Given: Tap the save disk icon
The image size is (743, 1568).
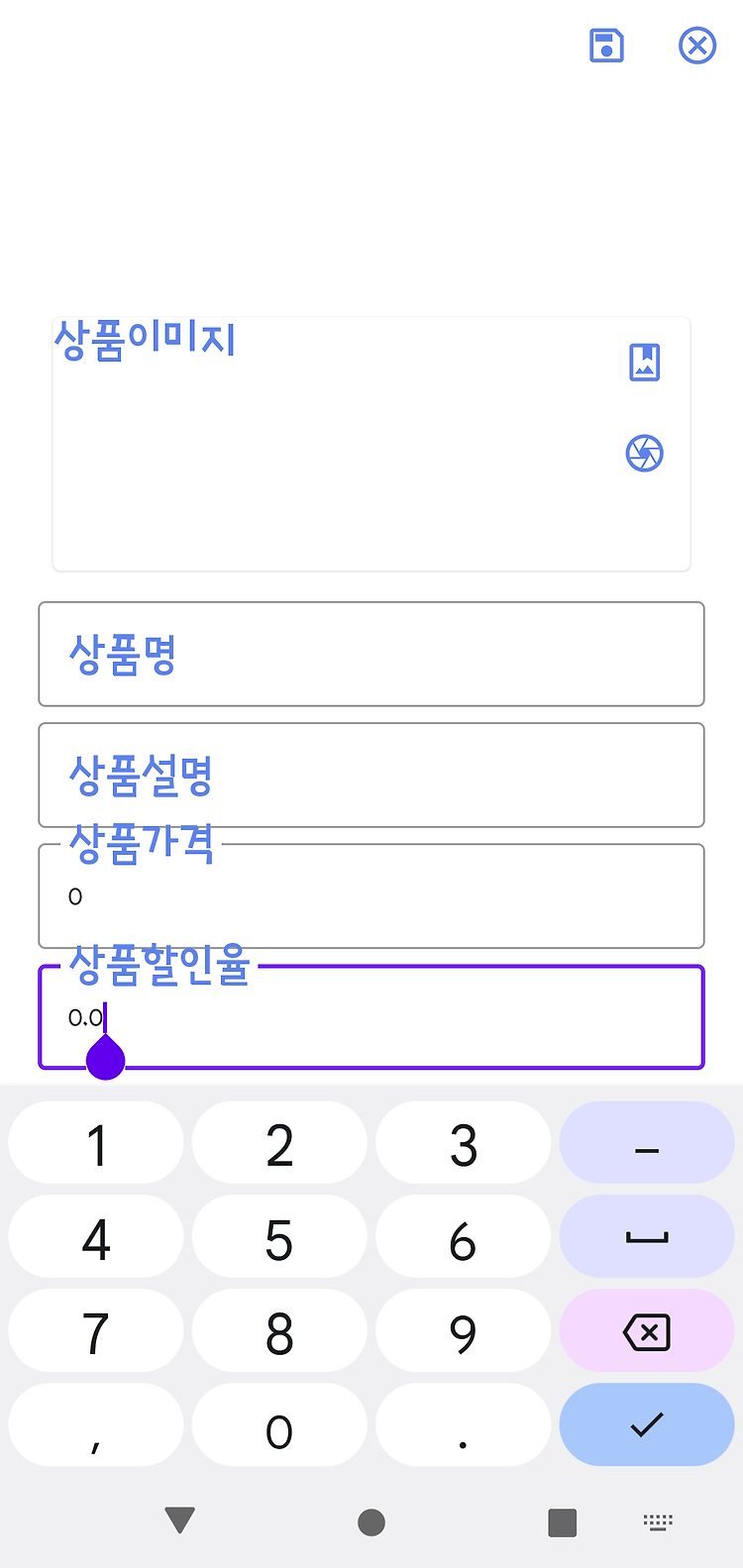Looking at the screenshot, I should [x=606, y=46].
